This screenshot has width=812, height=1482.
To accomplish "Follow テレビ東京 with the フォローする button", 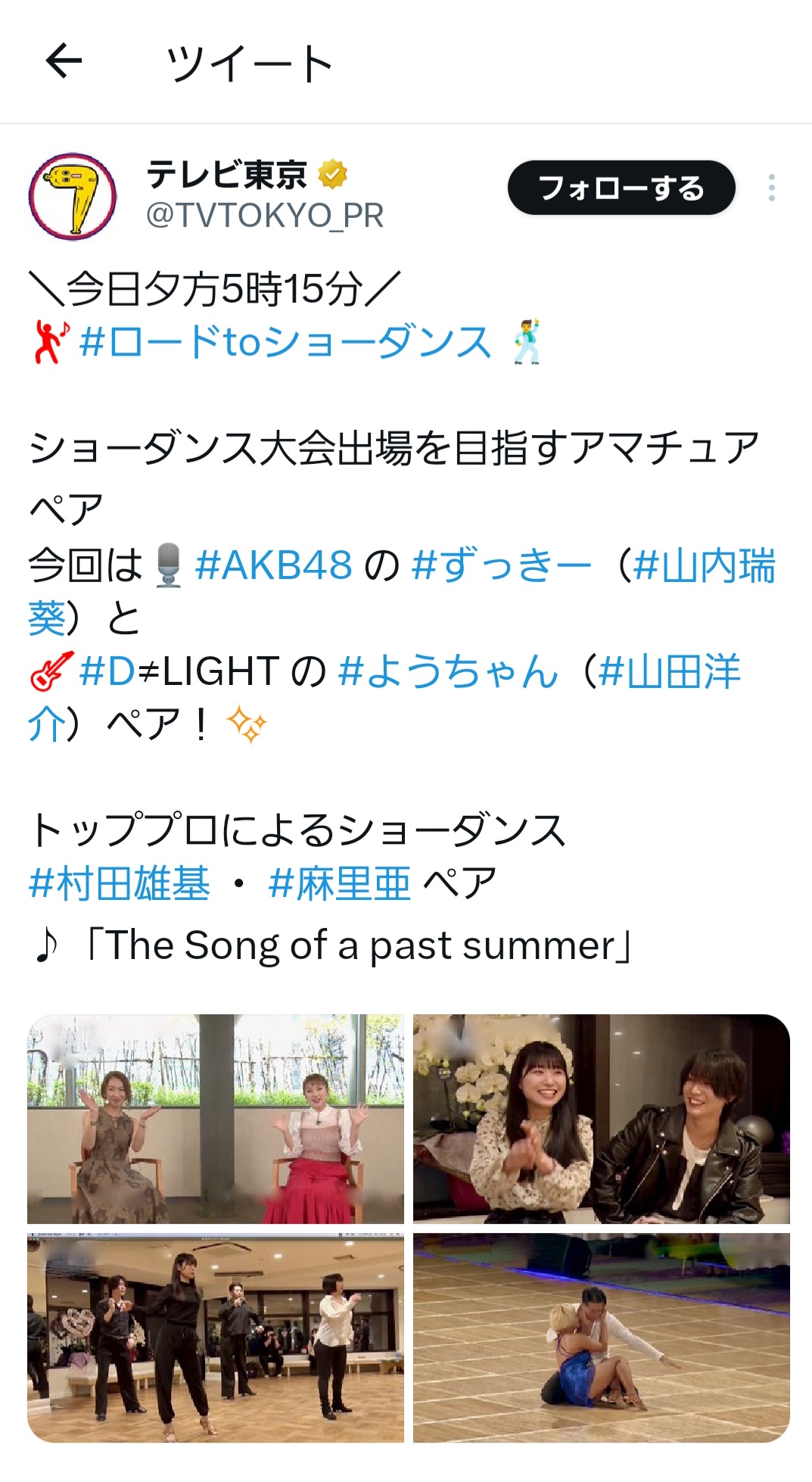I will coord(621,188).
